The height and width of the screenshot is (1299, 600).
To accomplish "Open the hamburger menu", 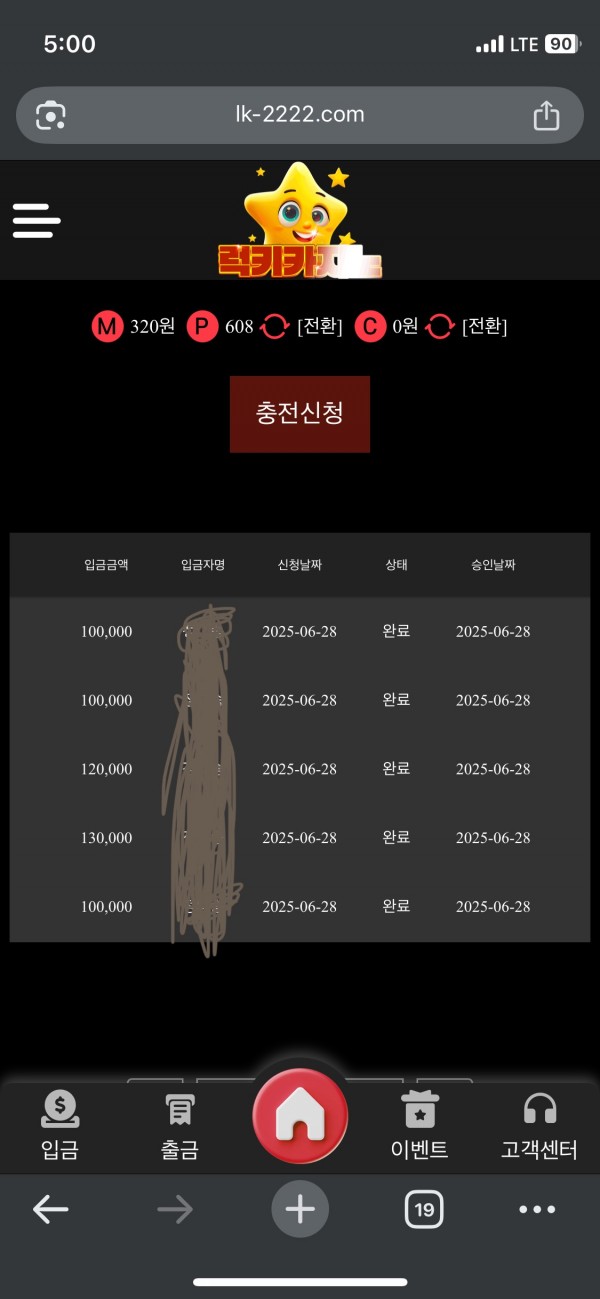I will 37,220.
